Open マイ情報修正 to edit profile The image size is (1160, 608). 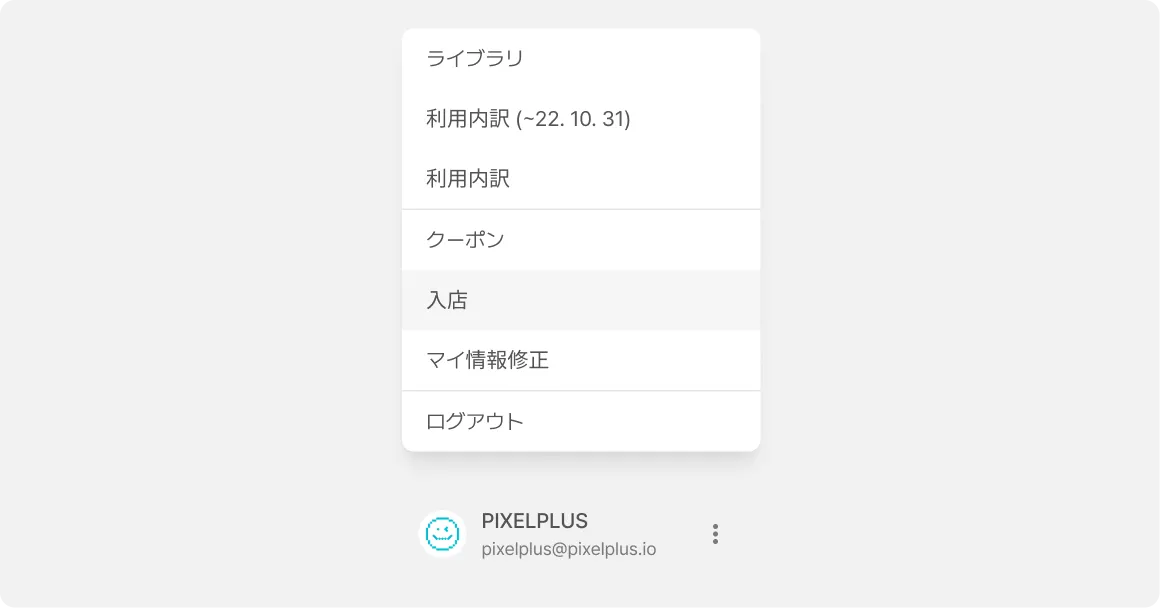point(488,360)
